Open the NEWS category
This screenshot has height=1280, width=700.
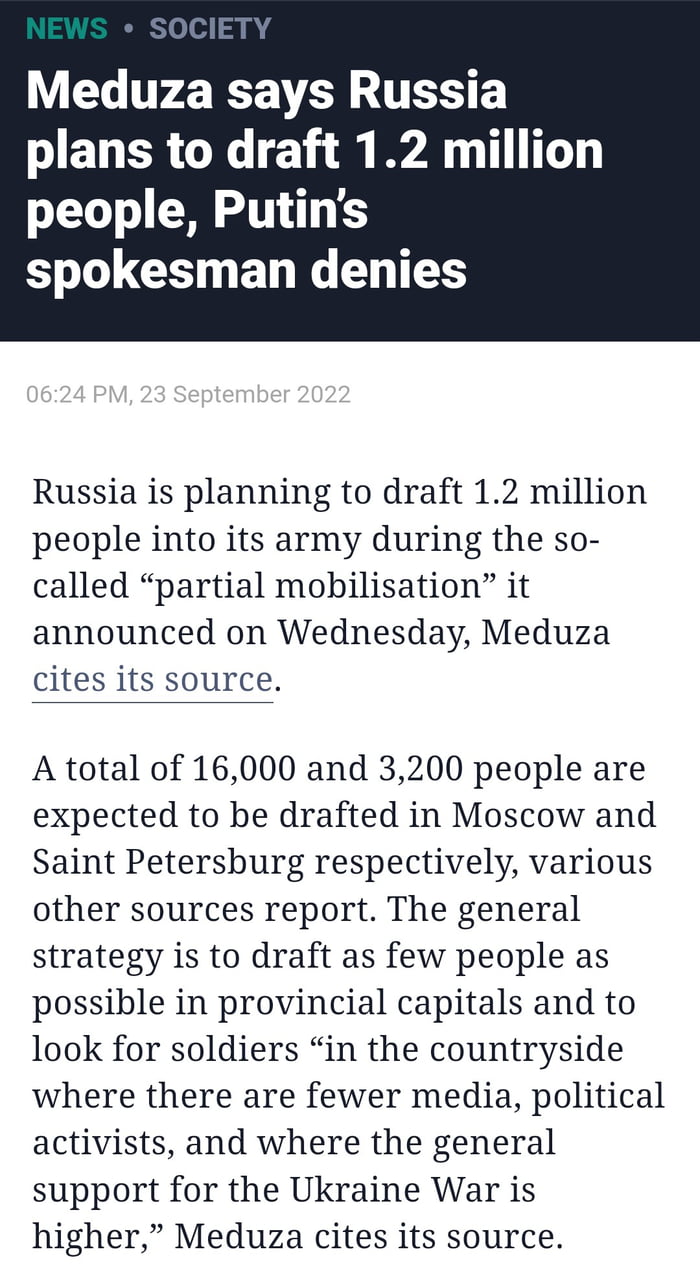[x=66, y=29]
